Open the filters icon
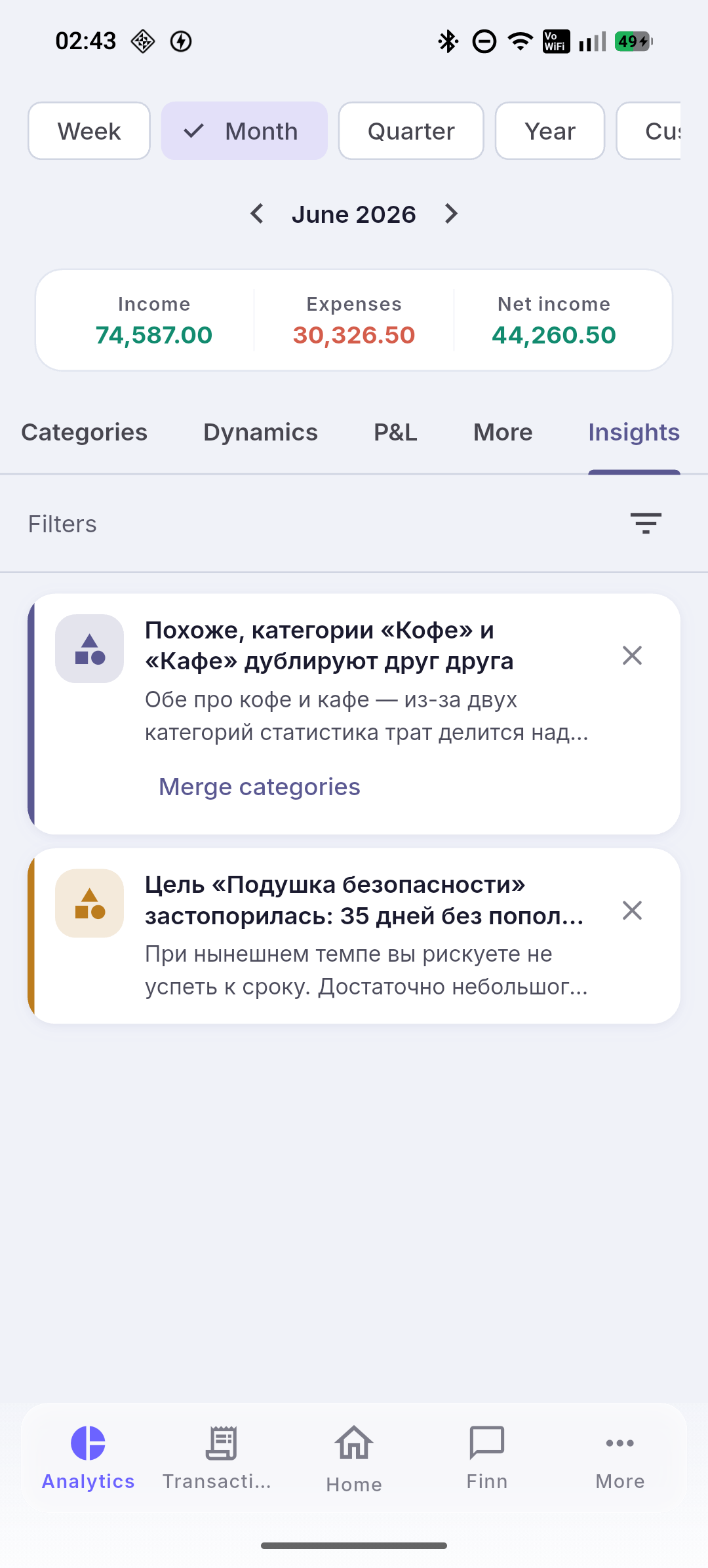The height and width of the screenshot is (1568, 708). (x=646, y=524)
